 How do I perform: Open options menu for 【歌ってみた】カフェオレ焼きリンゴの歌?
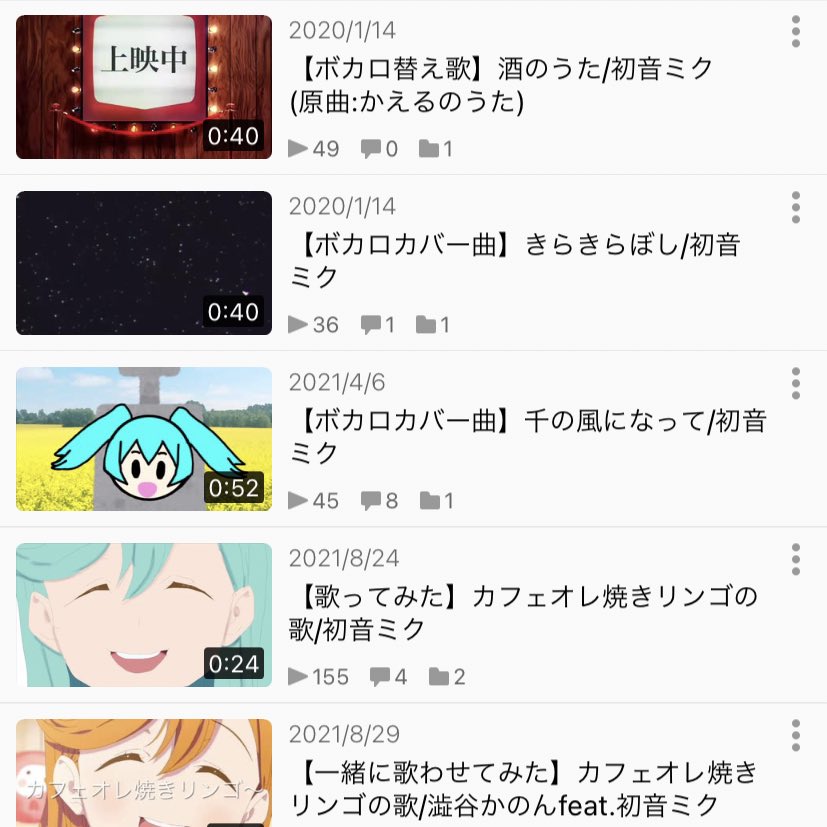pos(795,560)
